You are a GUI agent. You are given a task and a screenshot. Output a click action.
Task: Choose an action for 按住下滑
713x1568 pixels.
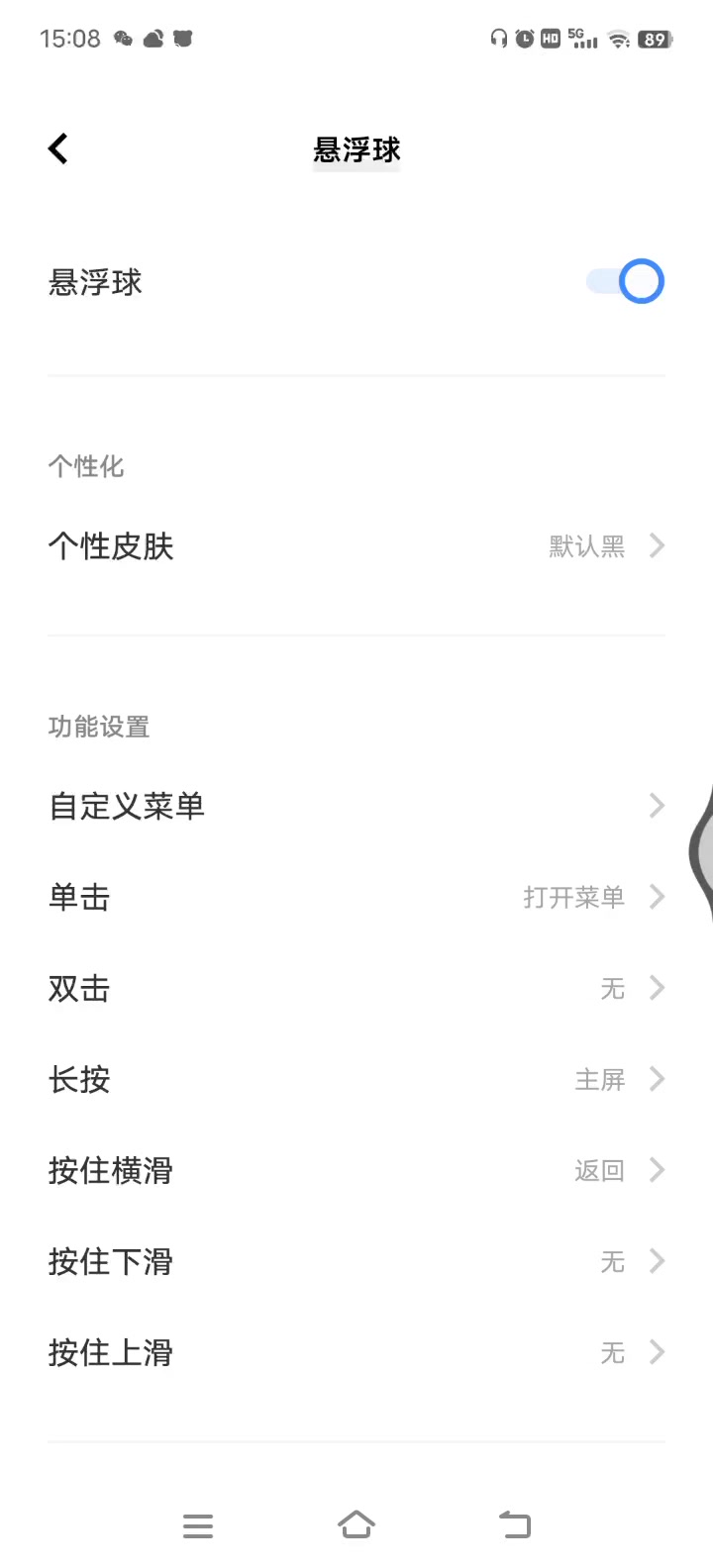tap(356, 1261)
